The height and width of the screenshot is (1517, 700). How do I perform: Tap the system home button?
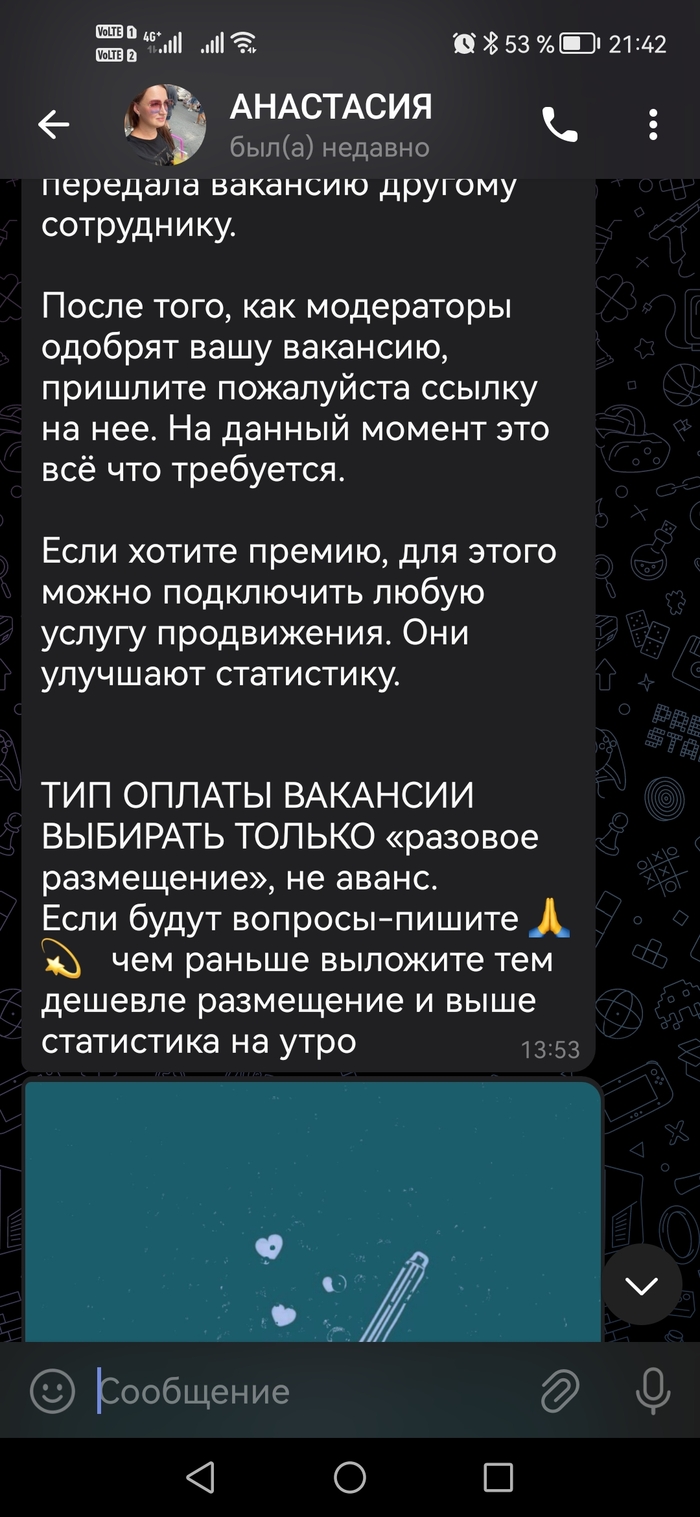(x=350, y=1477)
